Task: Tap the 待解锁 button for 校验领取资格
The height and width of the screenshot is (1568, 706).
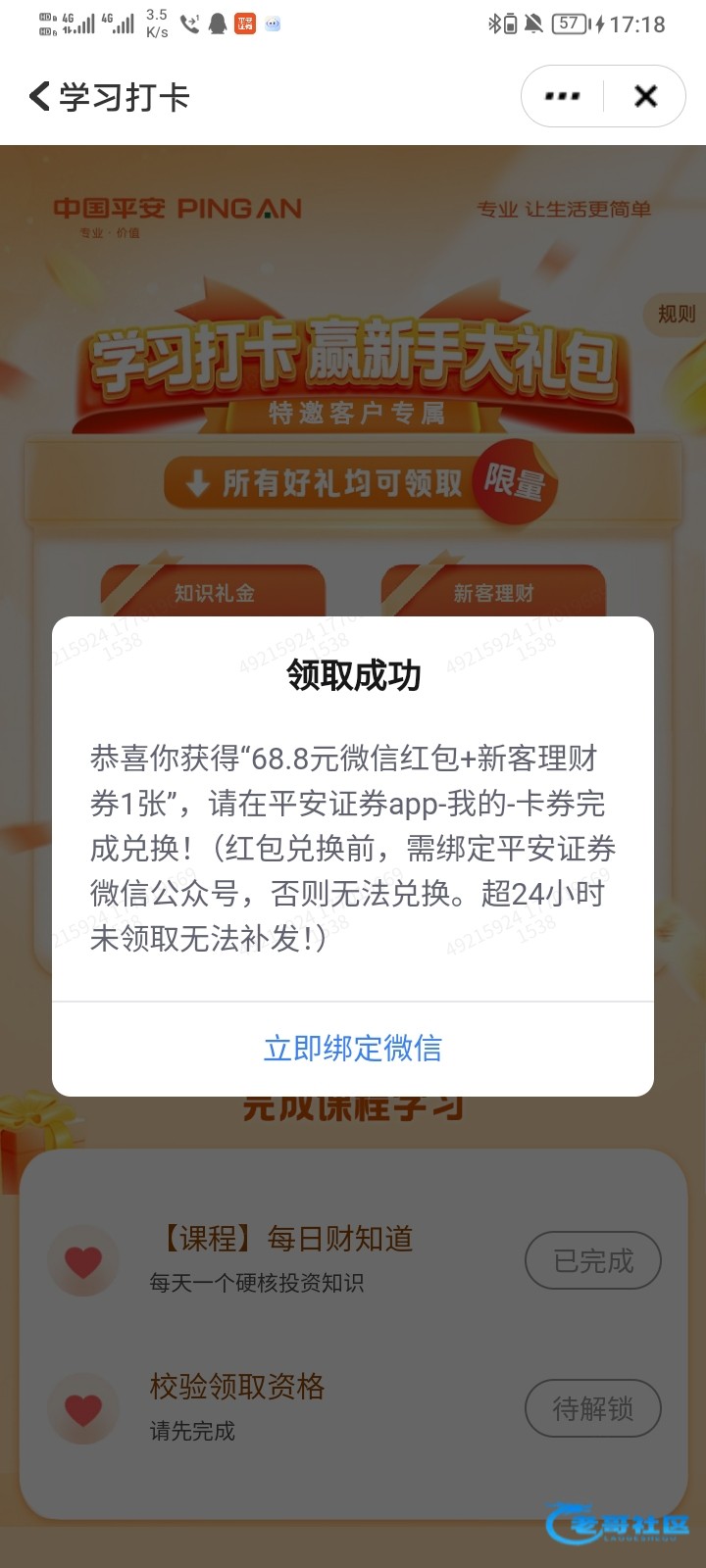Action: pyautogui.click(x=593, y=1408)
